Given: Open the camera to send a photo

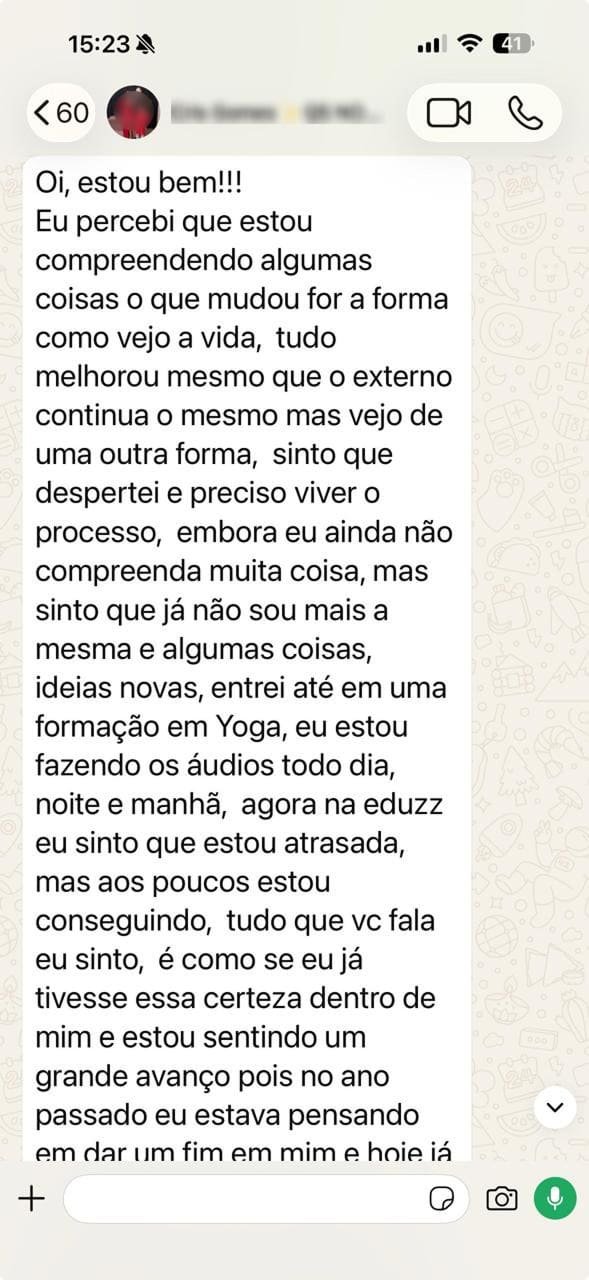Looking at the screenshot, I should [x=502, y=1199].
